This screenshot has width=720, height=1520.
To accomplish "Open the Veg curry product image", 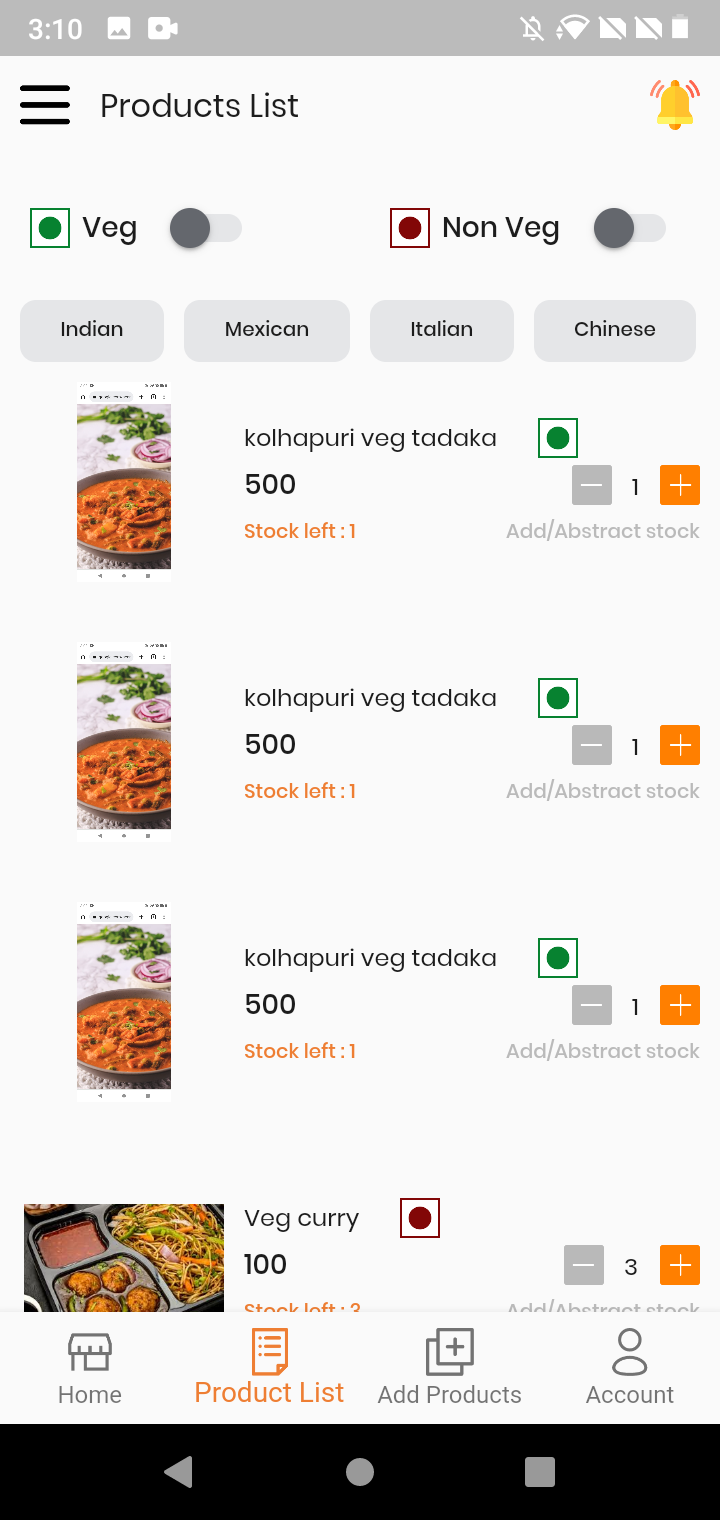I will pyautogui.click(x=124, y=1257).
